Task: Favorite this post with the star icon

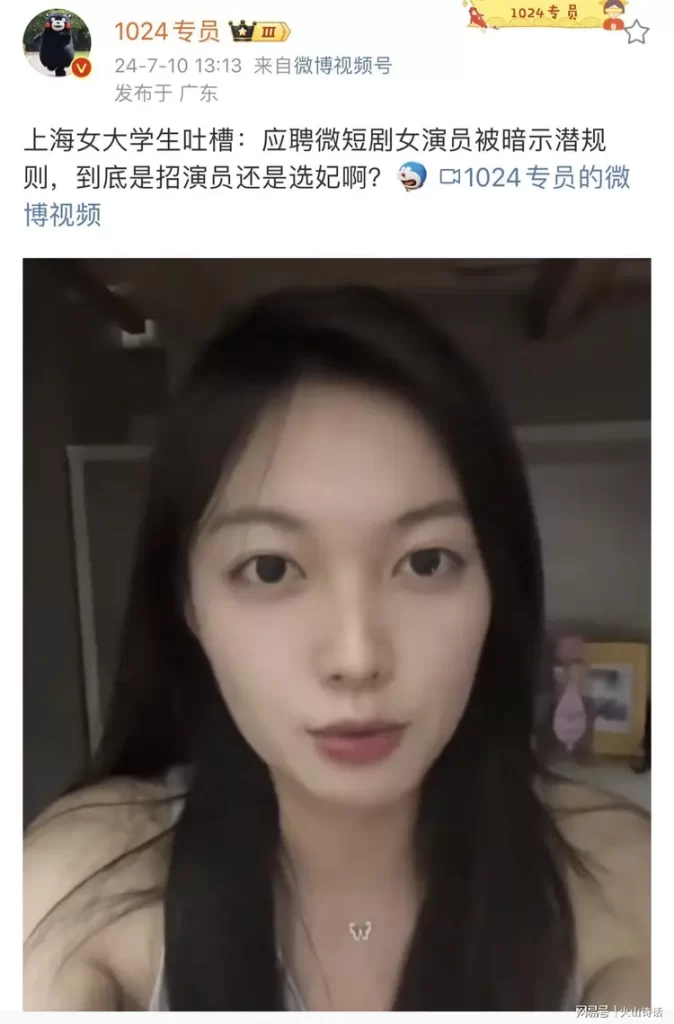Action: coord(636,33)
